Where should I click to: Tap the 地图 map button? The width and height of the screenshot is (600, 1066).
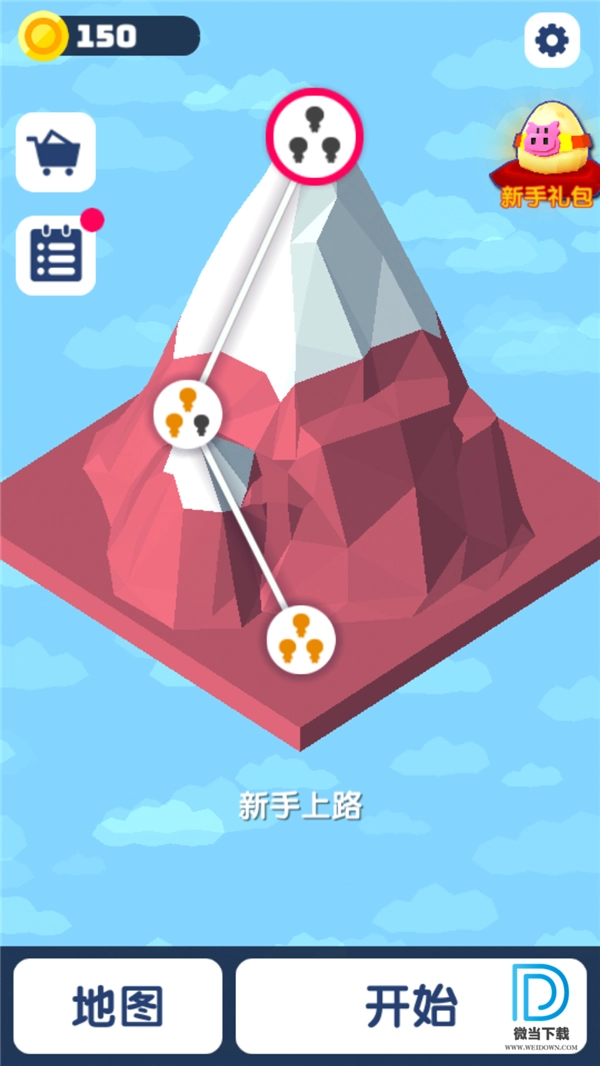point(118,1006)
